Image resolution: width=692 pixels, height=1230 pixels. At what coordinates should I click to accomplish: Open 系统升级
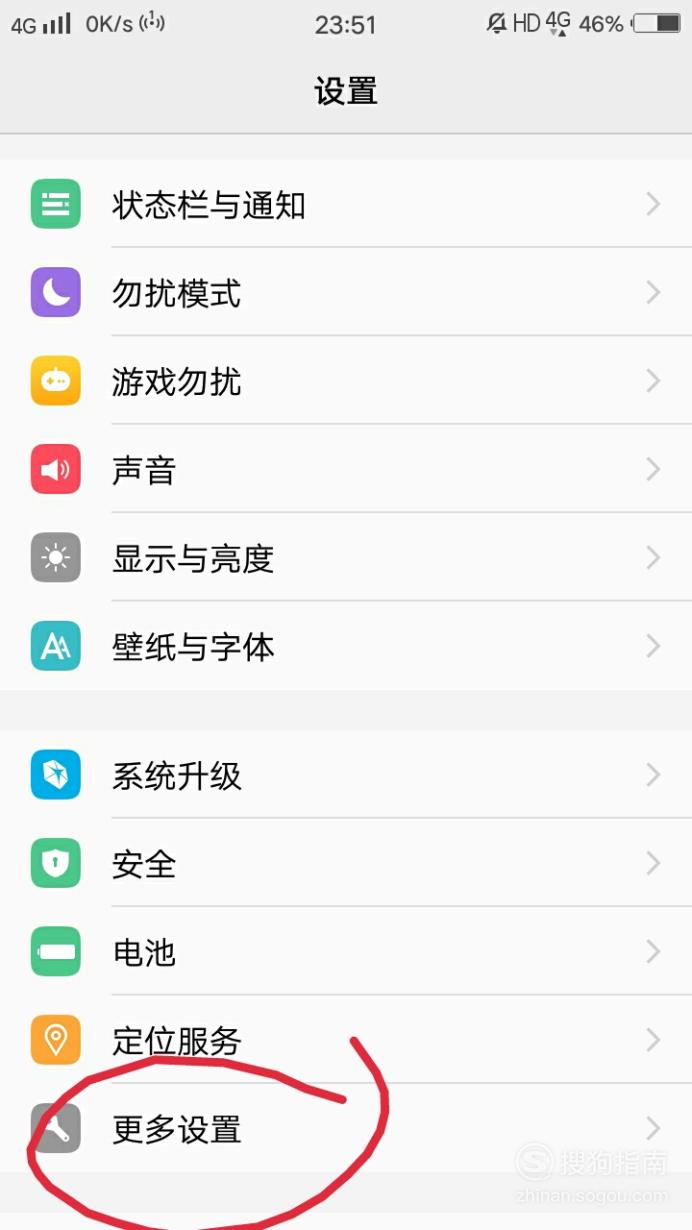click(346, 774)
